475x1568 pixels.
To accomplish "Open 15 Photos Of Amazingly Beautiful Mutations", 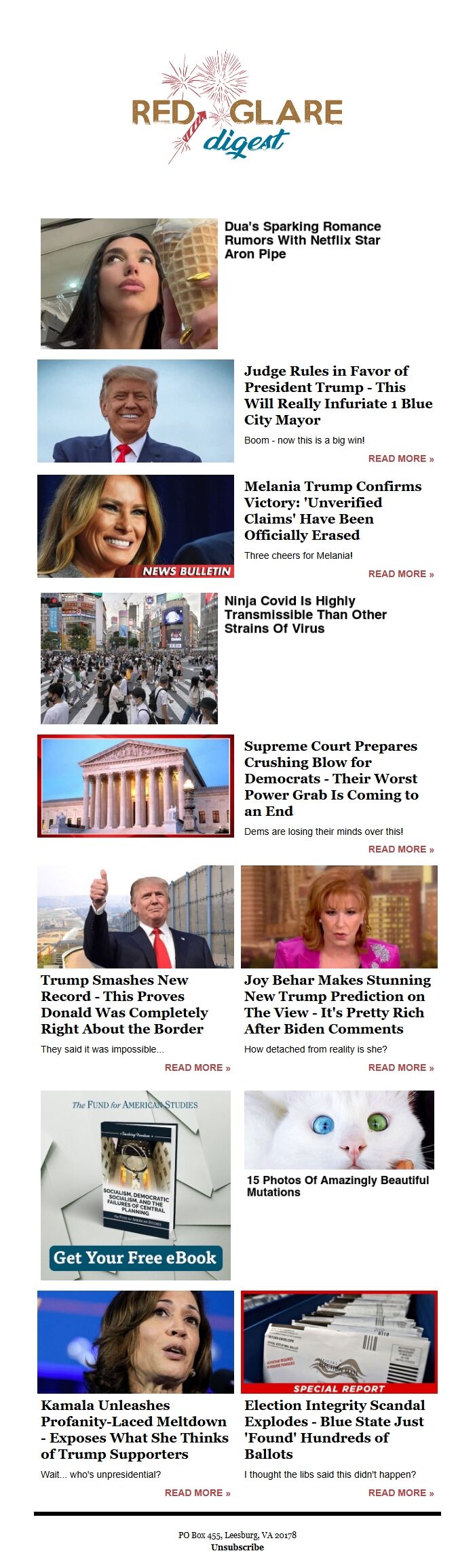I will pos(337,1185).
